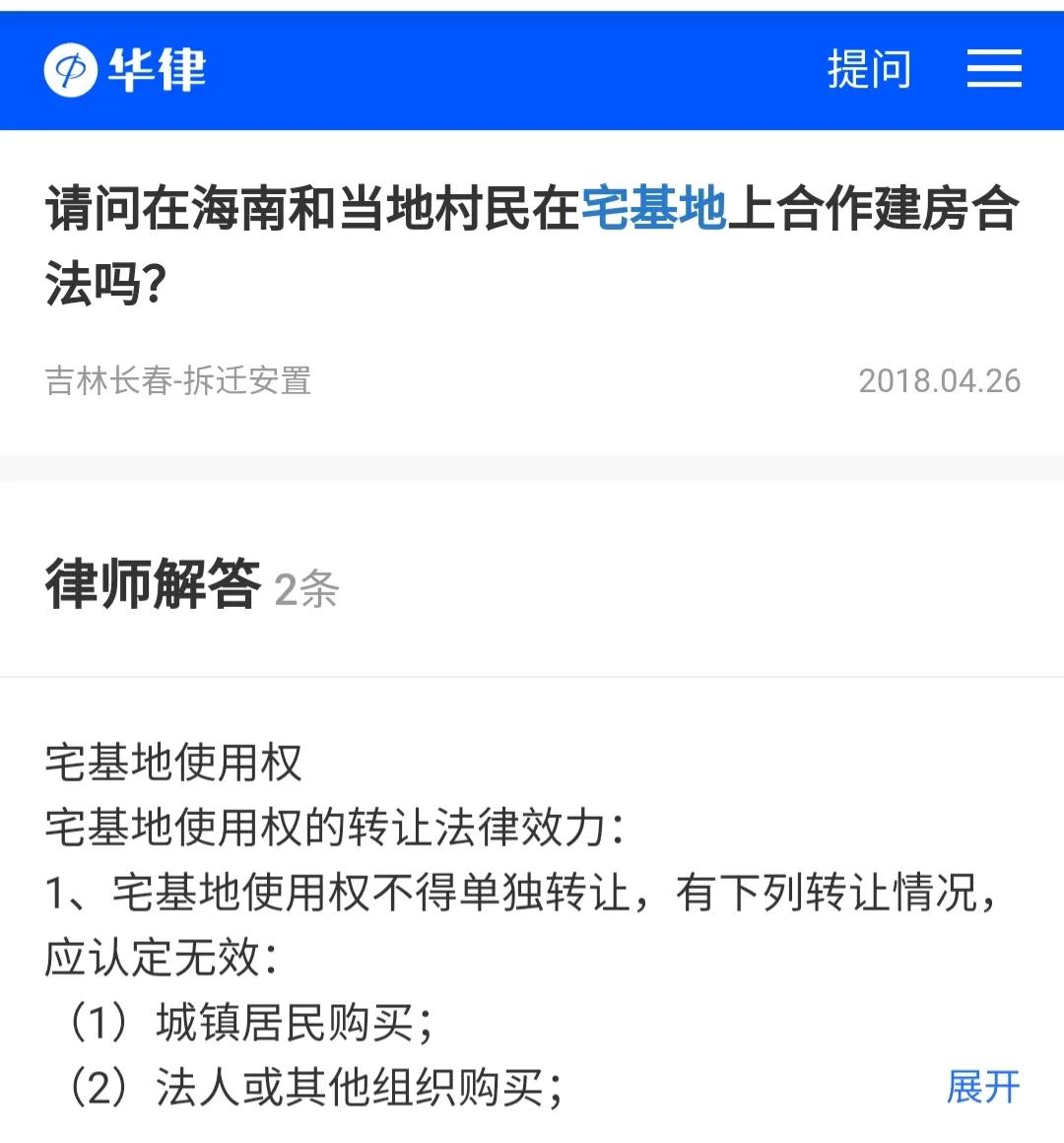This screenshot has width=1064, height=1143.
Task: Select the 2条 answer count
Action: [306, 588]
